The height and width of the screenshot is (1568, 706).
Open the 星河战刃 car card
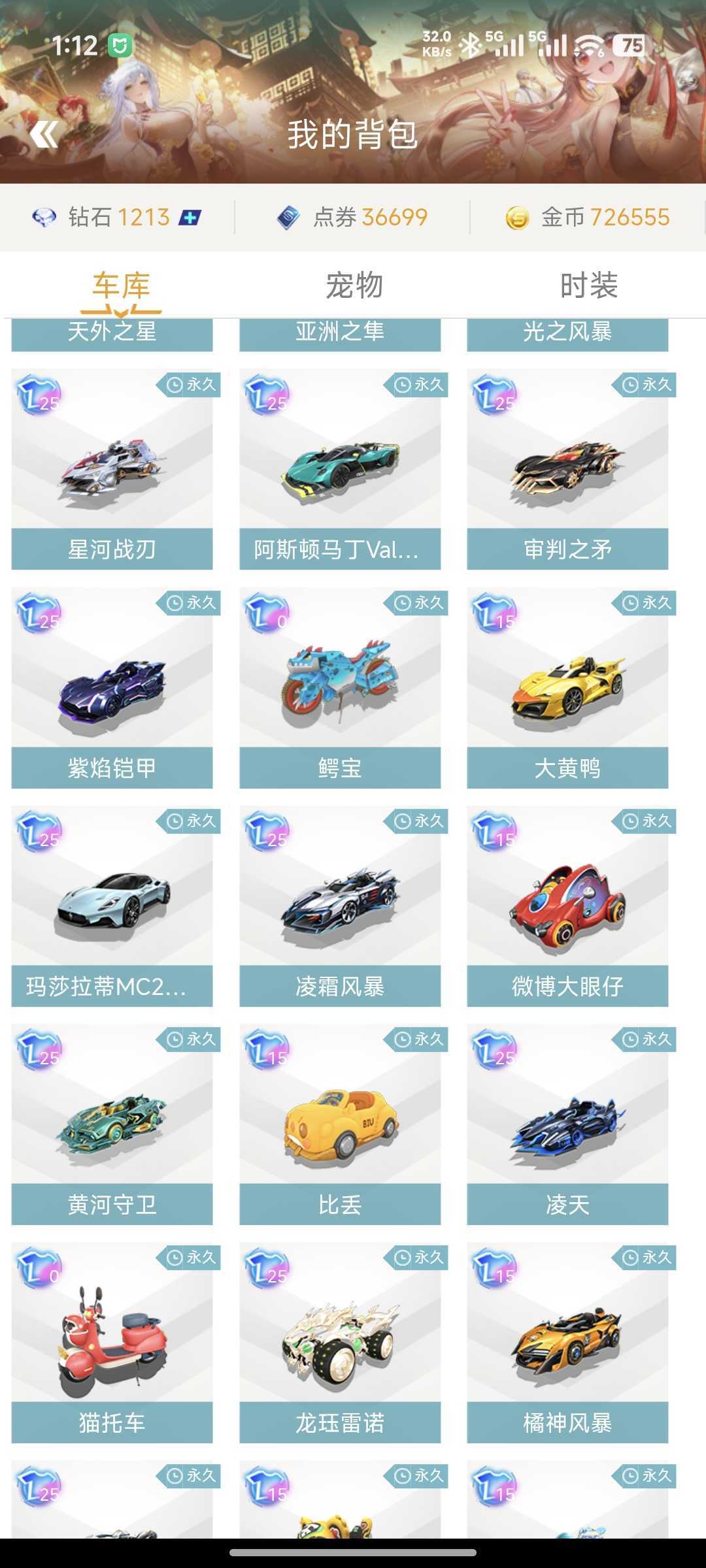(x=112, y=469)
